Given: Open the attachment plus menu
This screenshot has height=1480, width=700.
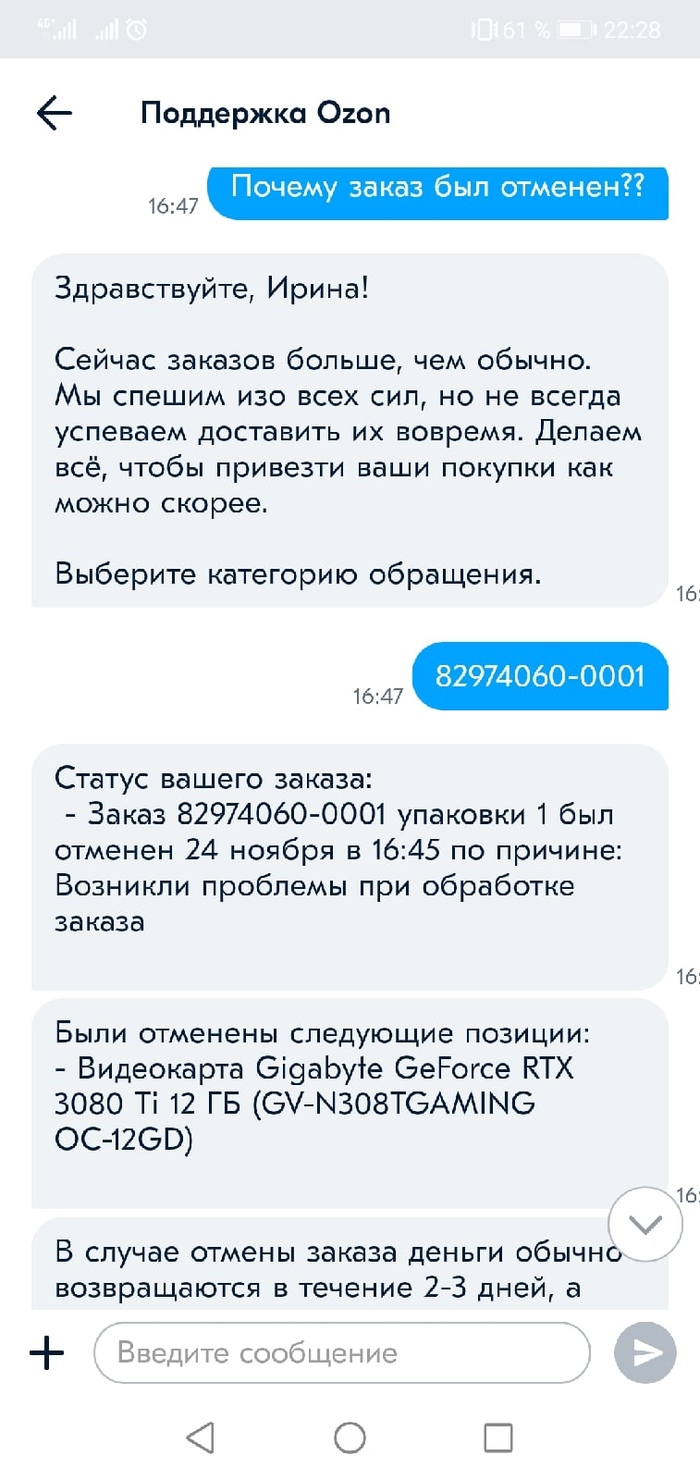Looking at the screenshot, I should [46, 1353].
